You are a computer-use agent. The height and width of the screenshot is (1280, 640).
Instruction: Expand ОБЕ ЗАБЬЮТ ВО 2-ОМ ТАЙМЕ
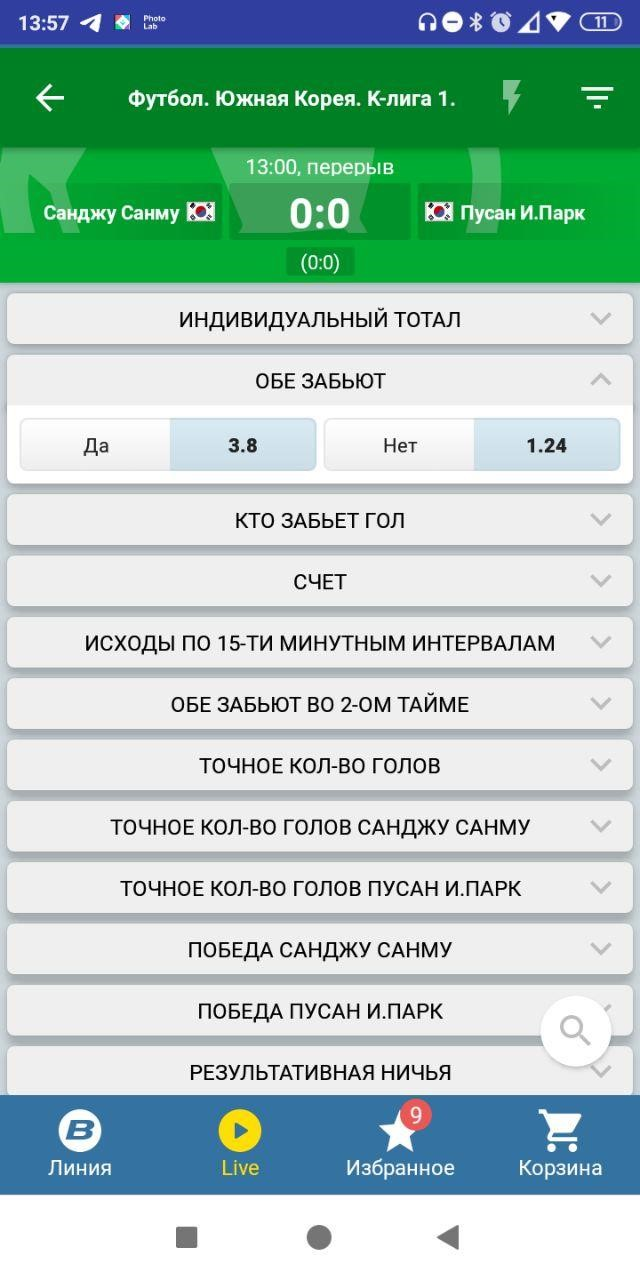click(320, 704)
